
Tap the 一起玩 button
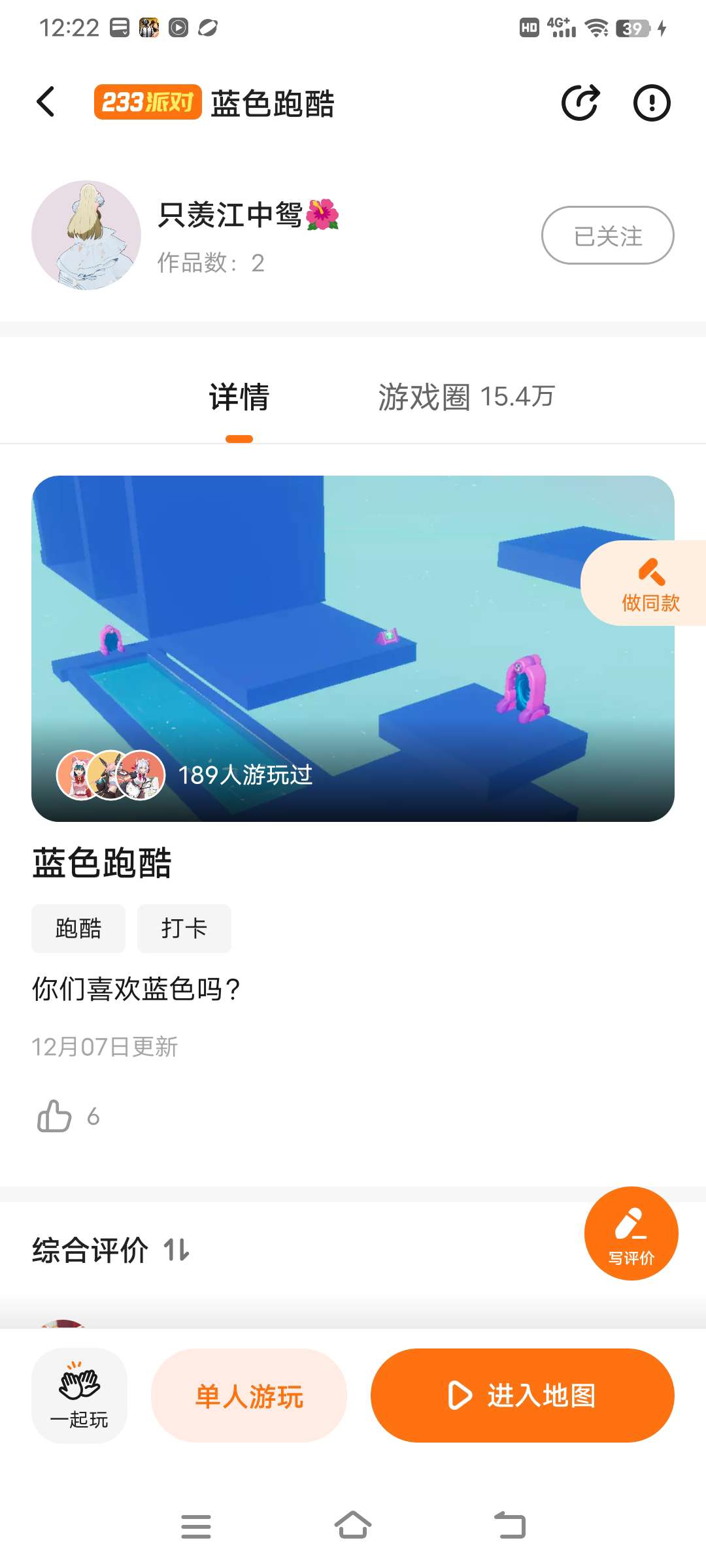[79, 1396]
